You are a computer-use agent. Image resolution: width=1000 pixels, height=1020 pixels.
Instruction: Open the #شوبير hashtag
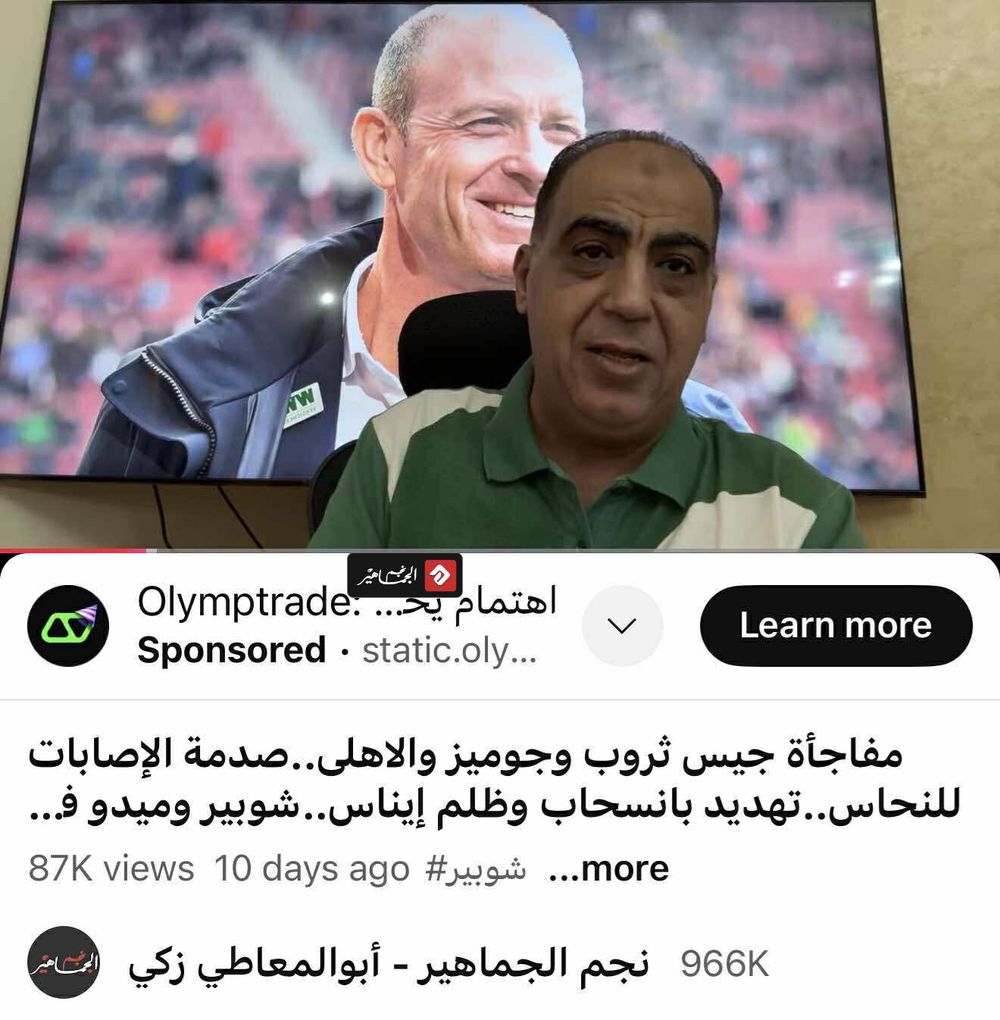coord(475,868)
